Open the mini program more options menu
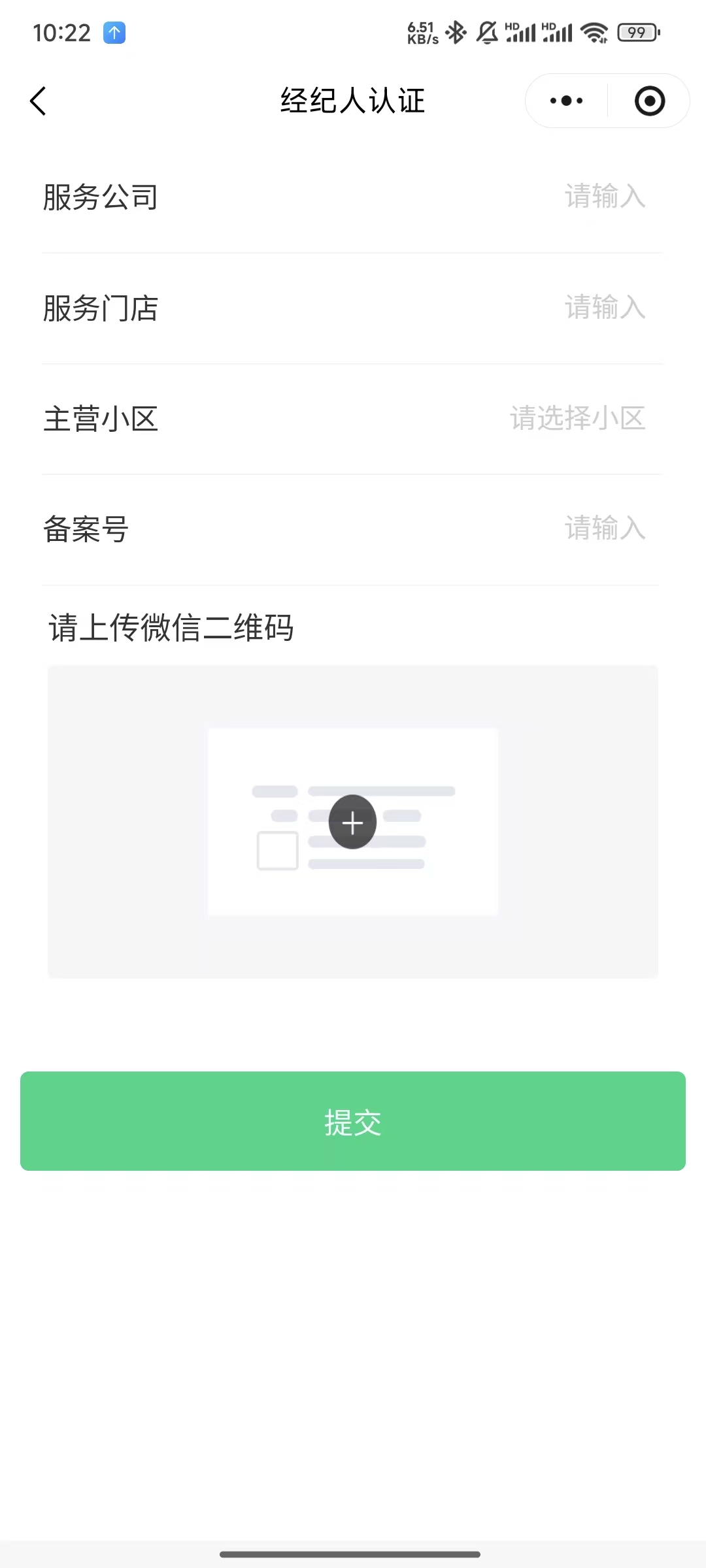Viewport: 706px width, 1568px height. point(566,101)
